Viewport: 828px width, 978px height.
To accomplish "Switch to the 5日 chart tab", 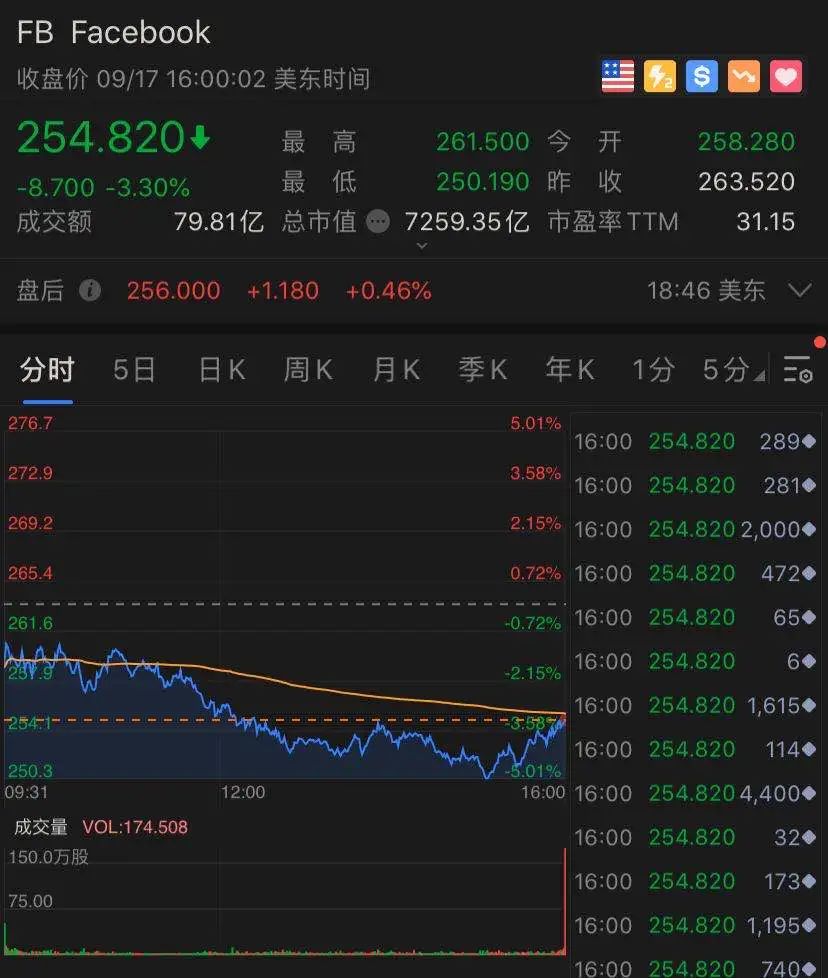I will point(134,370).
